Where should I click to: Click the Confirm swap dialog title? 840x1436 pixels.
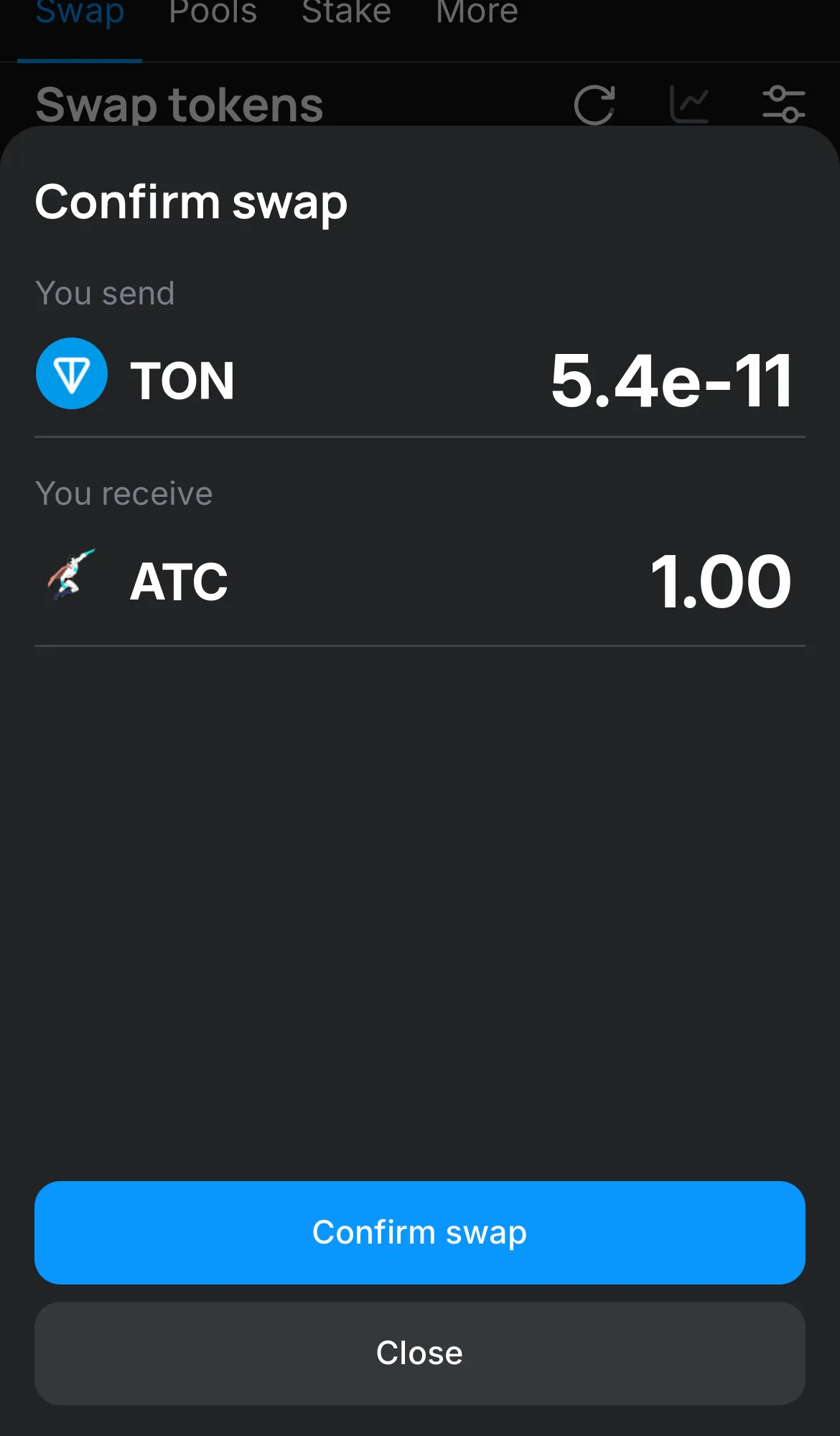click(191, 202)
